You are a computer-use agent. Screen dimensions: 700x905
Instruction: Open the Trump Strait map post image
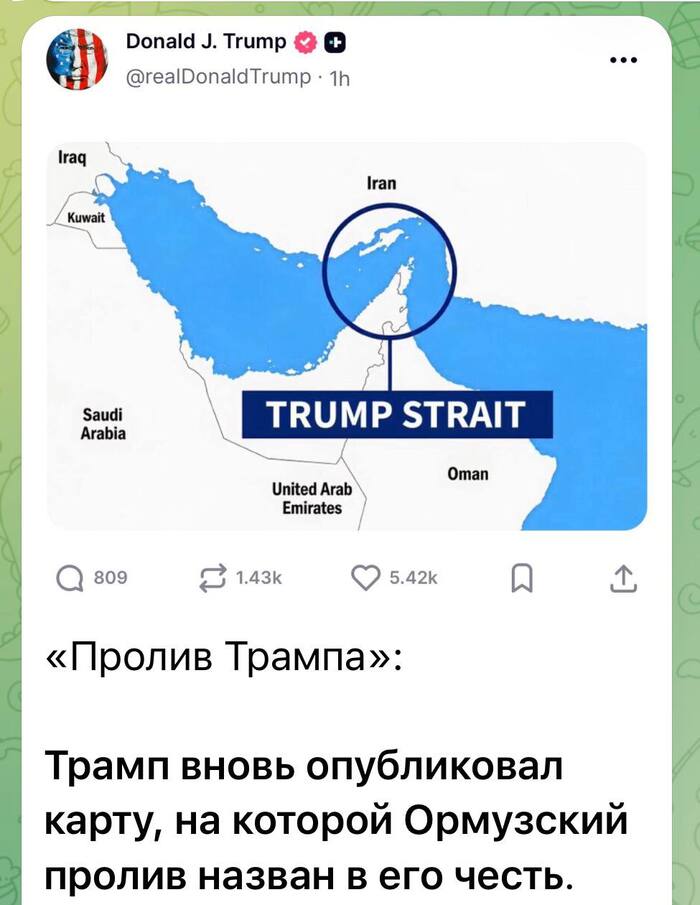[x=347, y=335]
